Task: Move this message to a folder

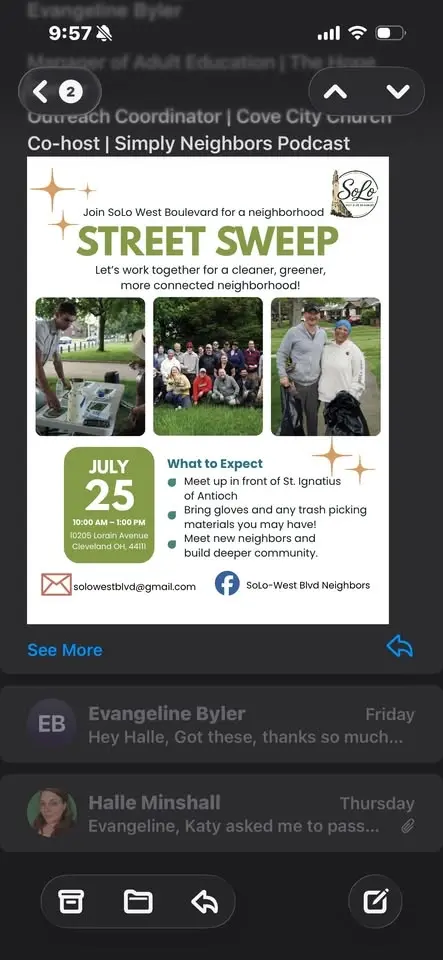Action: pyautogui.click(x=138, y=901)
